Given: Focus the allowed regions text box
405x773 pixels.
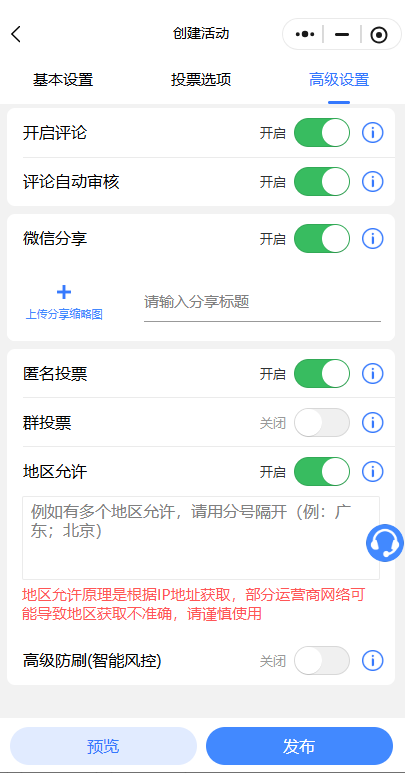Looking at the screenshot, I should (x=201, y=538).
